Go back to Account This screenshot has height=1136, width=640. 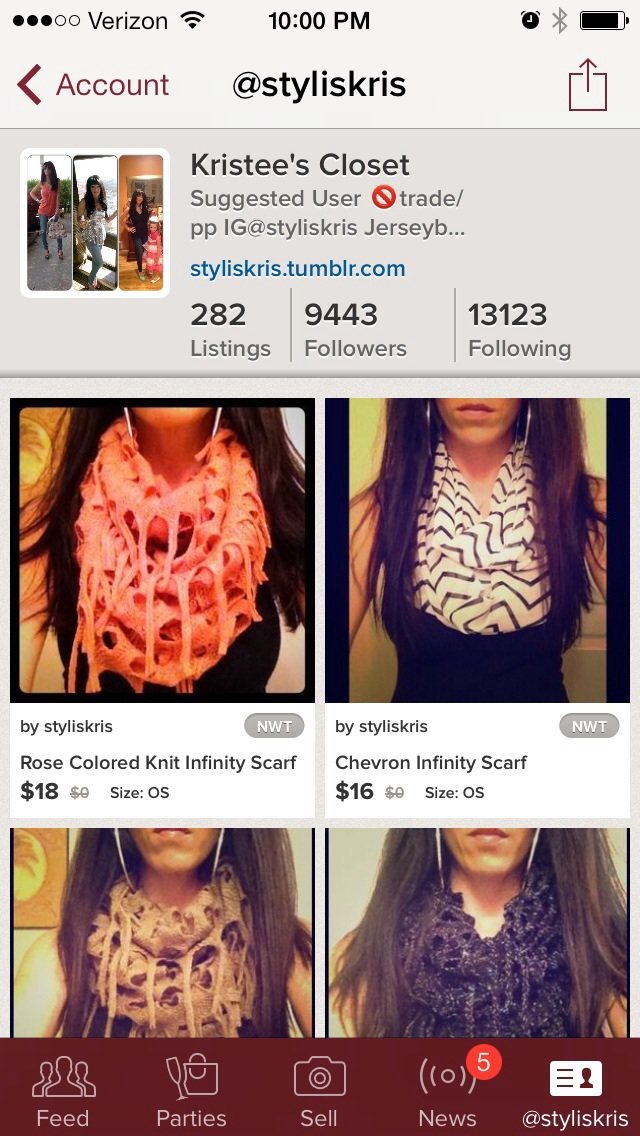click(94, 85)
